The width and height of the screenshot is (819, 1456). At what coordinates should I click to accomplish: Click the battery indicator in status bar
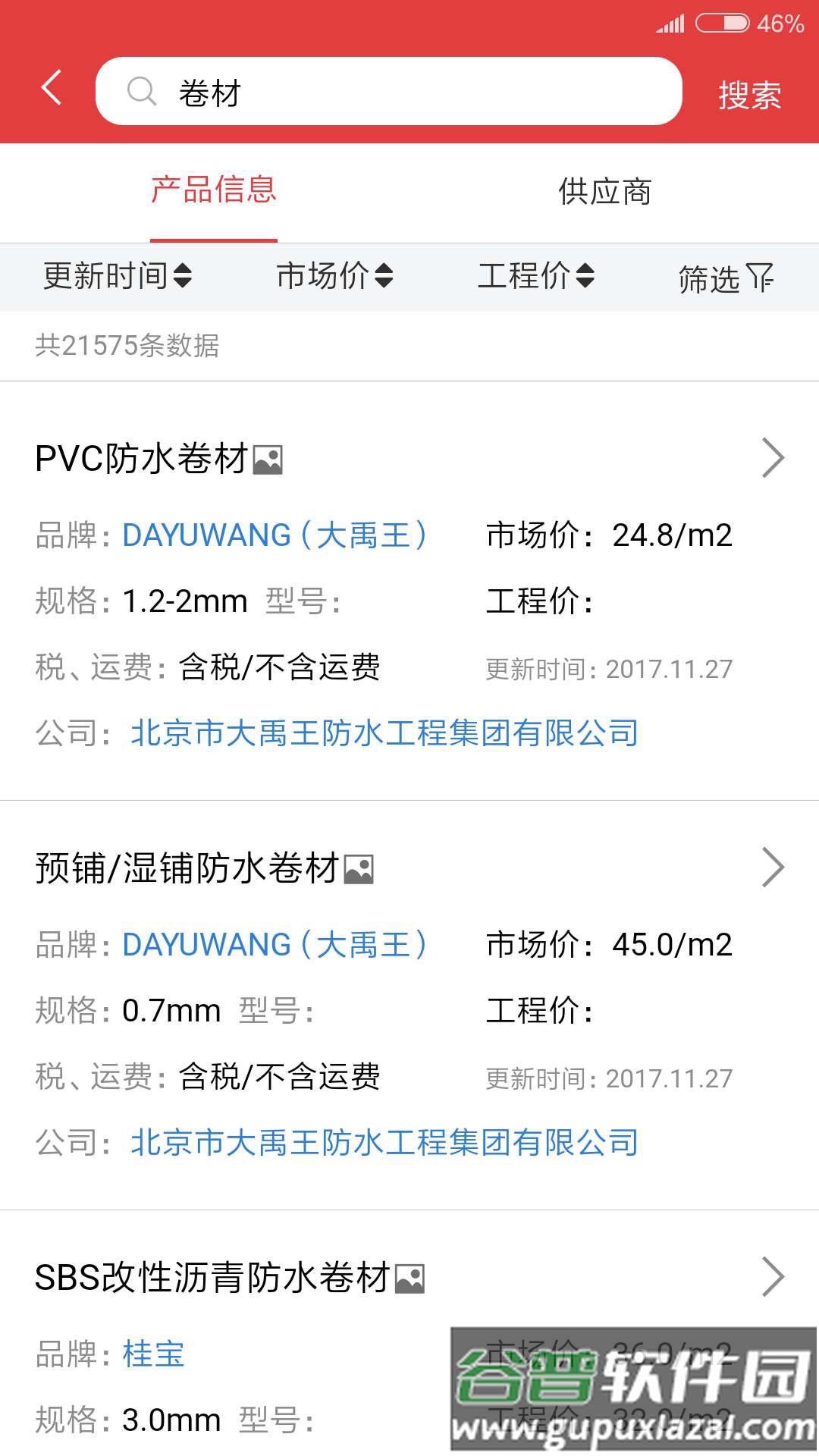click(720, 22)
